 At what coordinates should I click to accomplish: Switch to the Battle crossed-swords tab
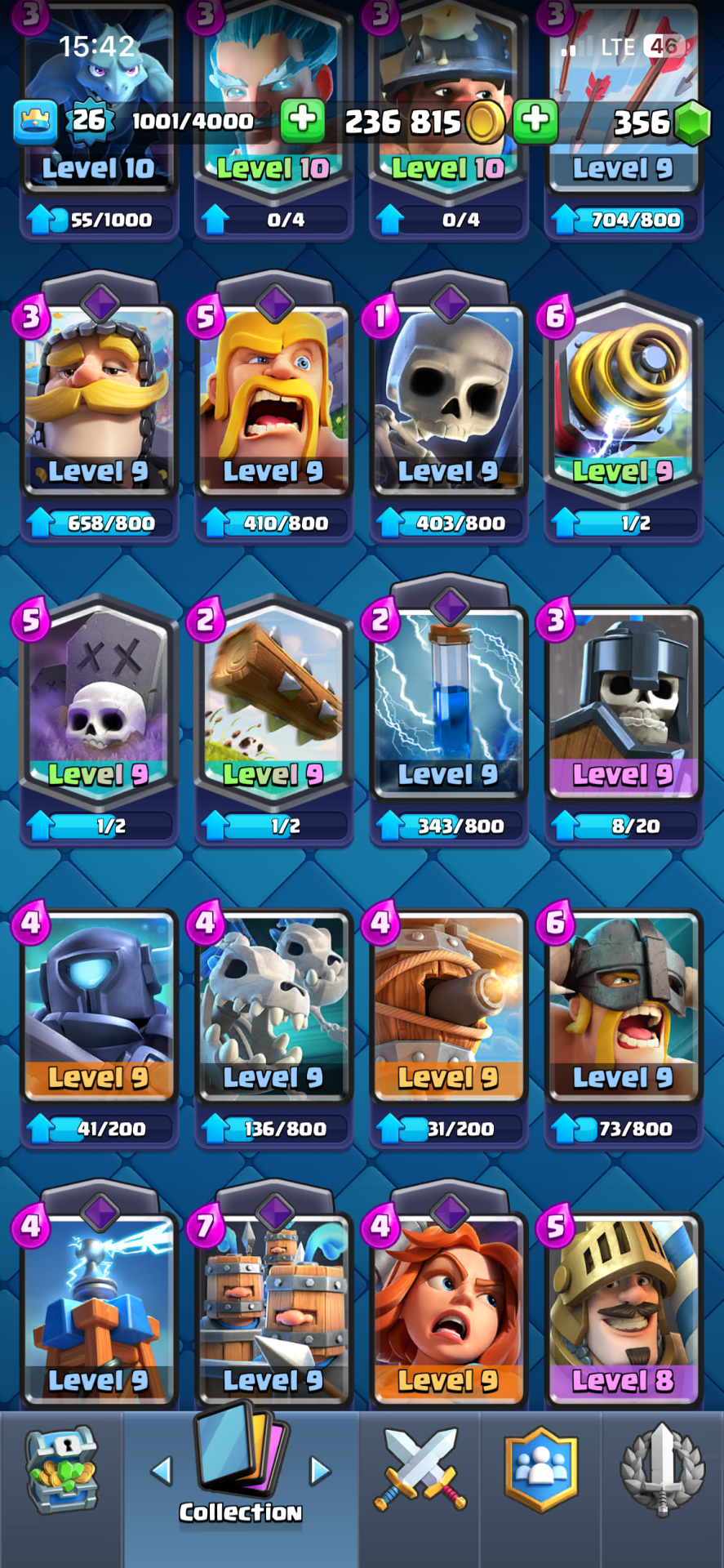pos(420,1470)
